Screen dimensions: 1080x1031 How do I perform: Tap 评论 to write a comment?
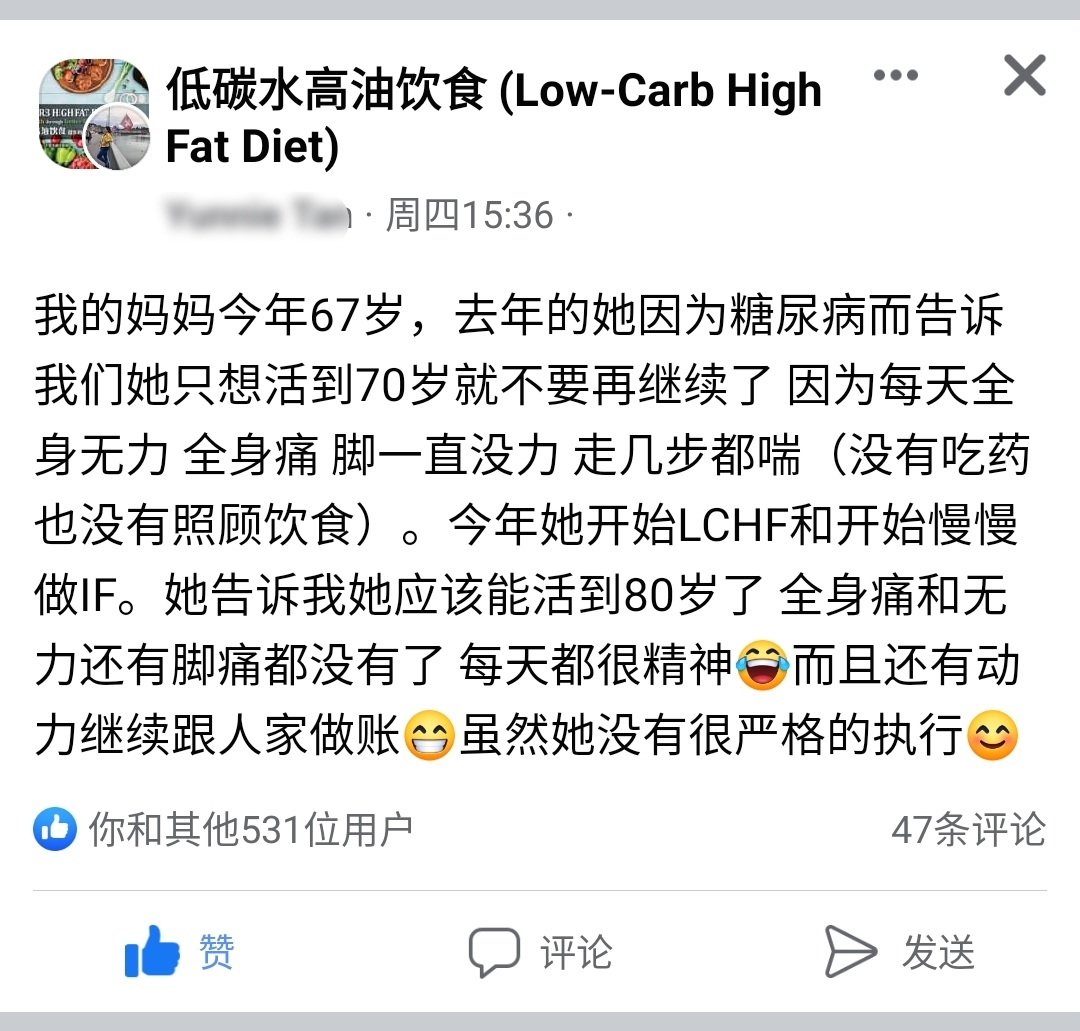tap(540, 951)
